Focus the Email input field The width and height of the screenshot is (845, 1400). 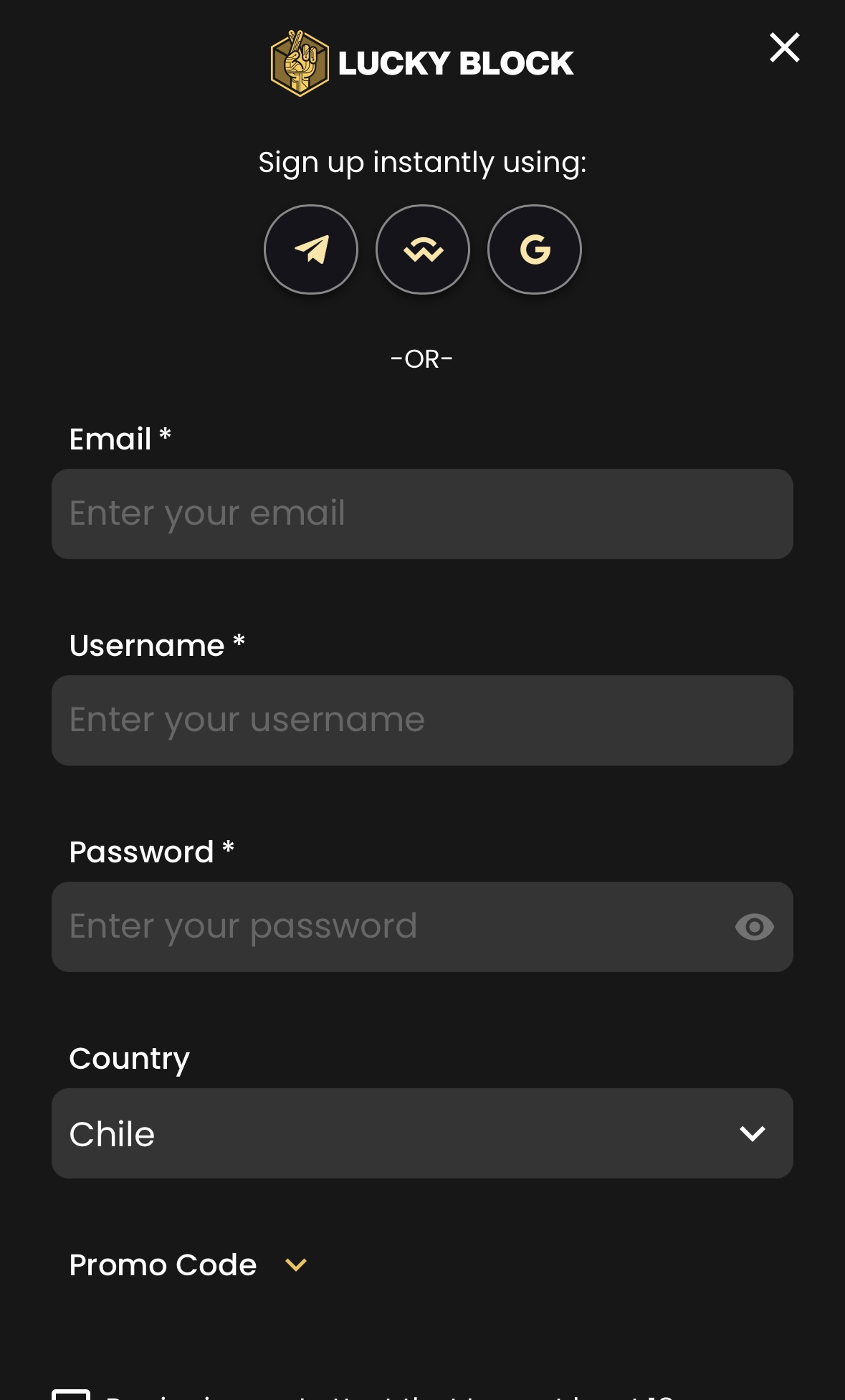point(422,514)
